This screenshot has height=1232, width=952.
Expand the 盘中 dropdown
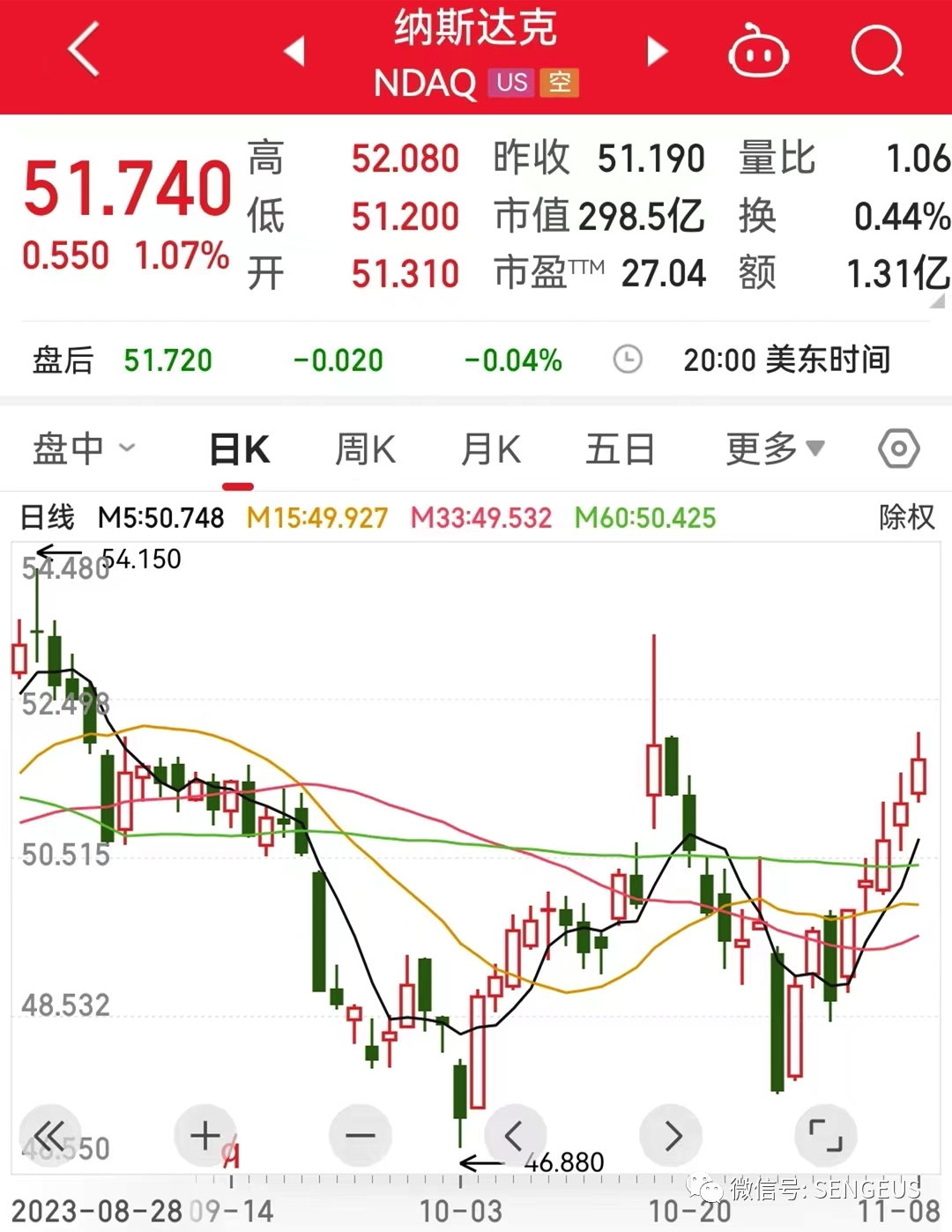coord(84,449)
